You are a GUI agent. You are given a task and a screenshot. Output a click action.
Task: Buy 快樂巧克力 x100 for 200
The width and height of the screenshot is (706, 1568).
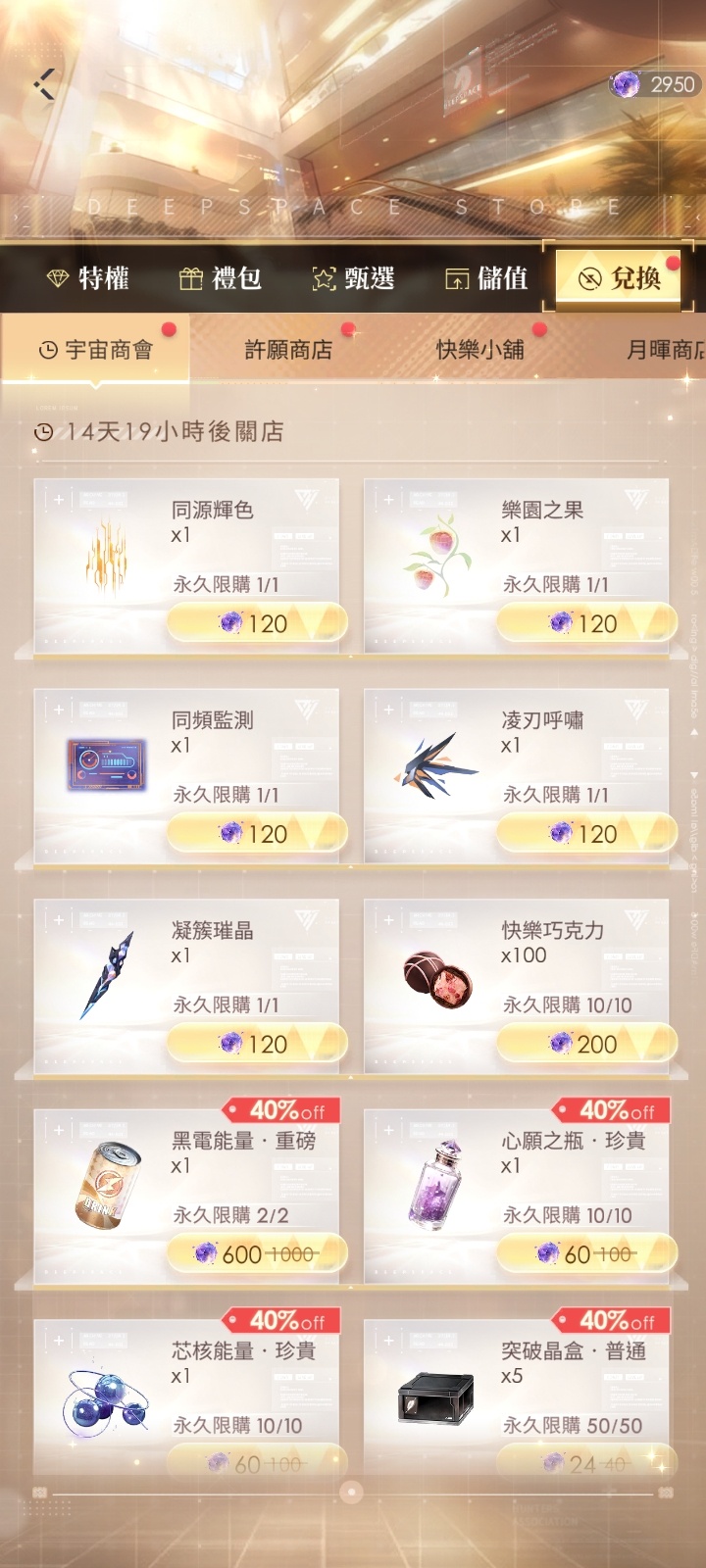coord(586,1045)
